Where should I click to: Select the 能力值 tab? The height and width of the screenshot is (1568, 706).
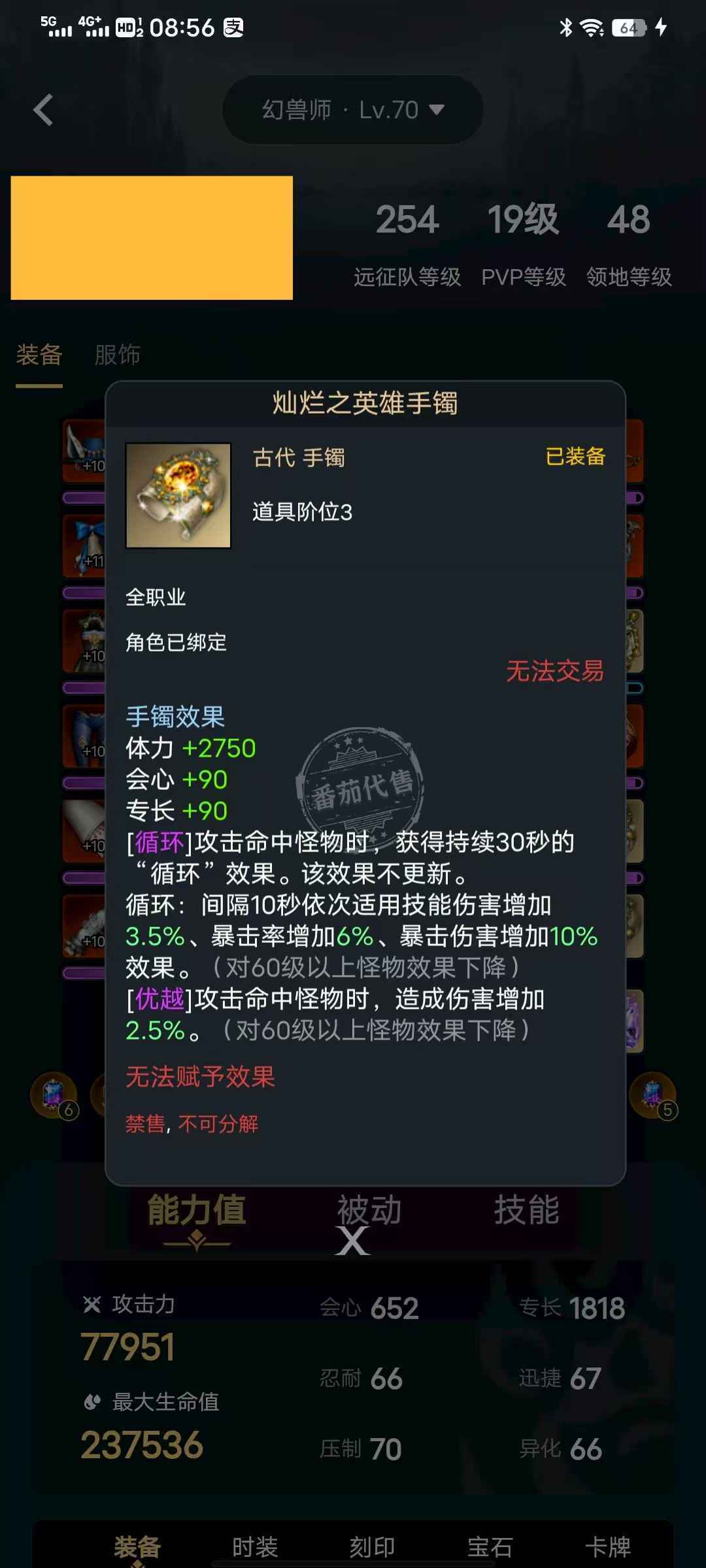(196, 1210)
